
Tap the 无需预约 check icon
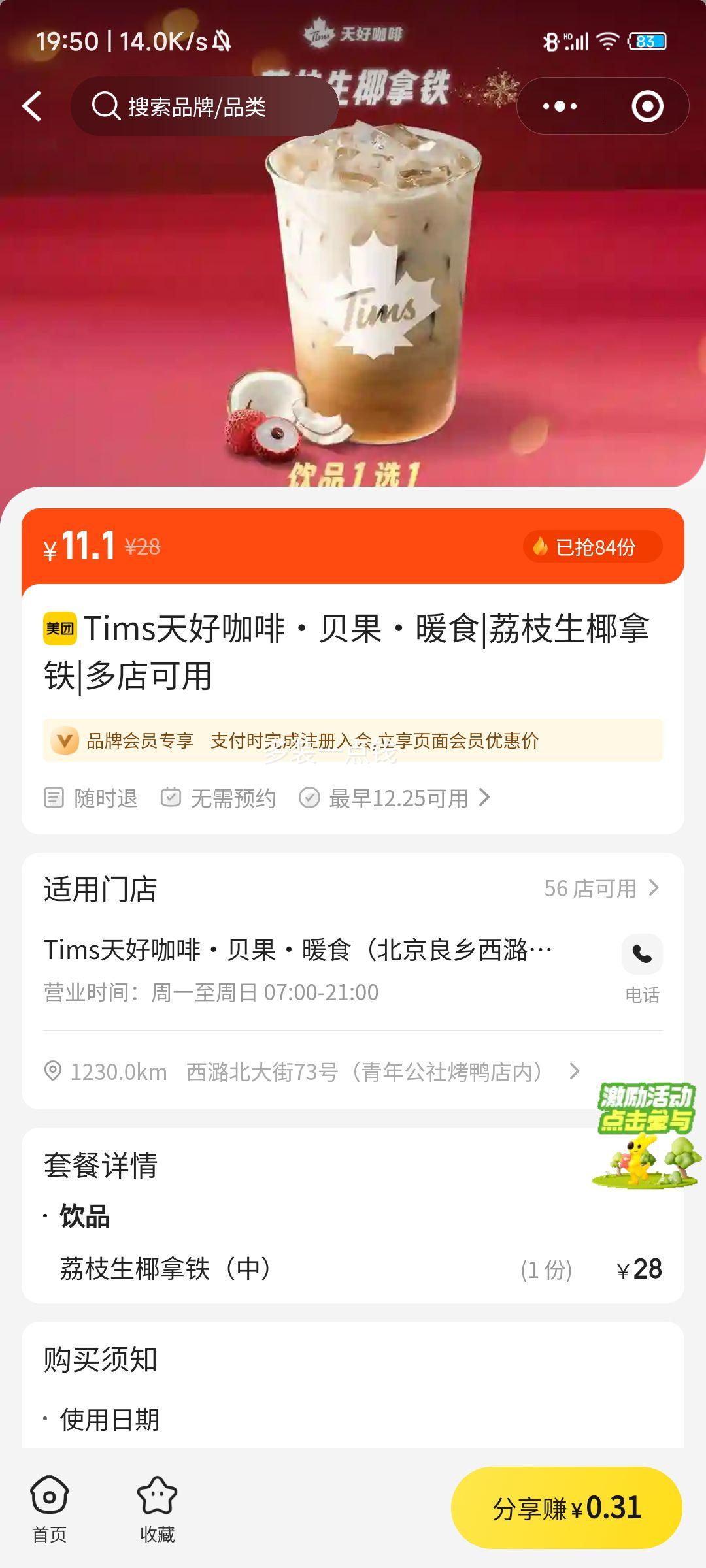pos(171,797)
